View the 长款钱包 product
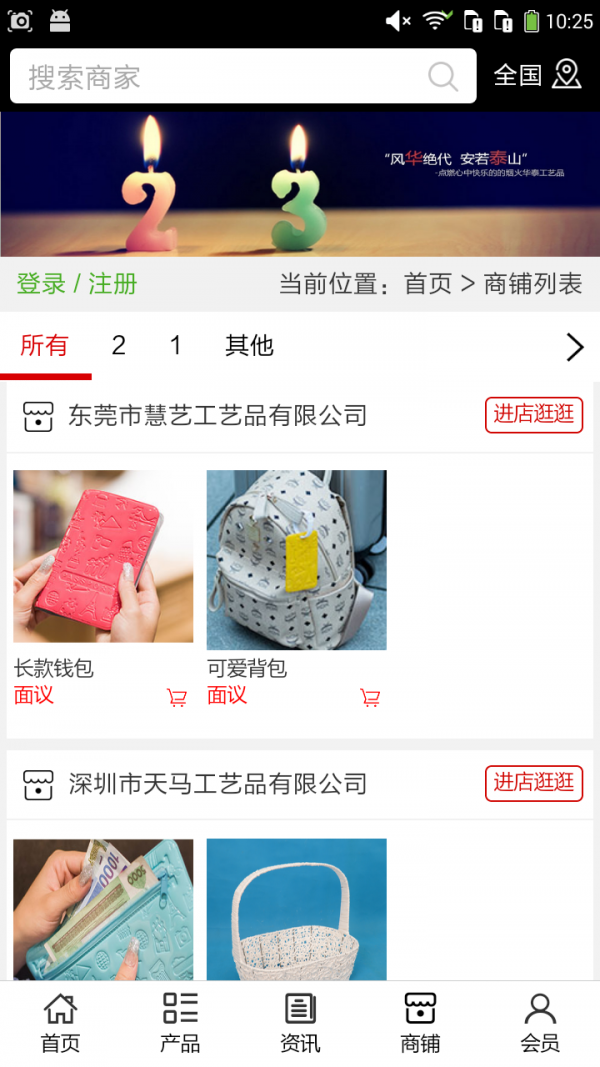The height and width of the screenshot is (1067, 600). (103, 557)
